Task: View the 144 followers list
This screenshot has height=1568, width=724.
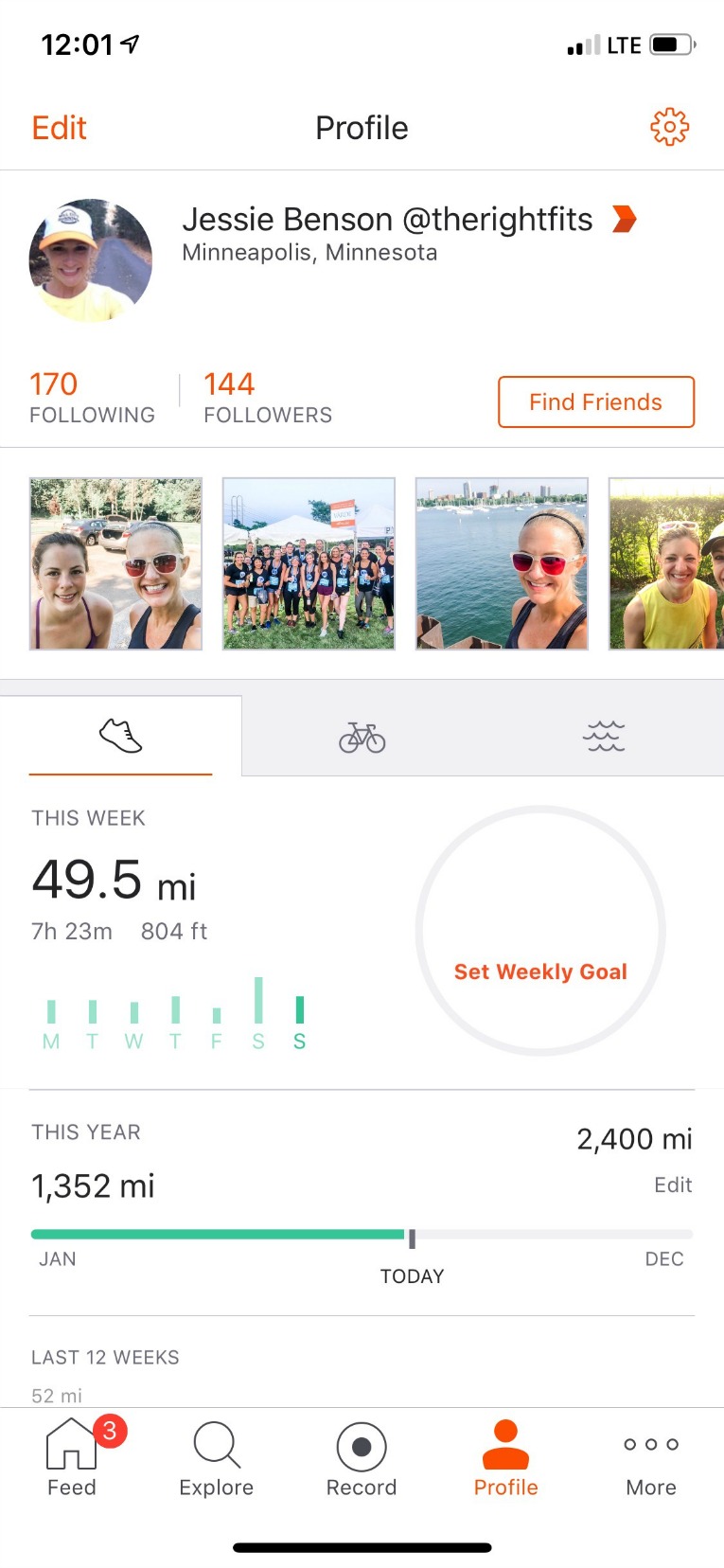Action: (x=267, y=398)
